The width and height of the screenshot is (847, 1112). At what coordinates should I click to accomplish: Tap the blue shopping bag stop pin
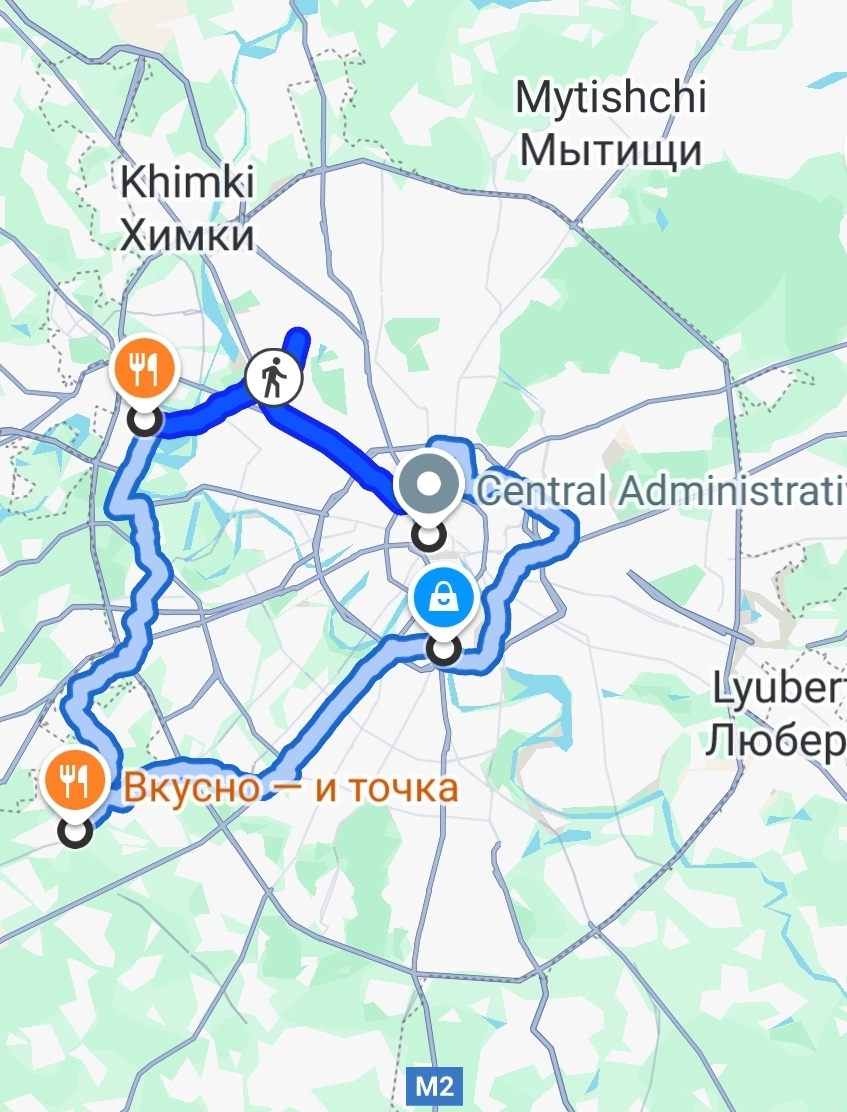point(442,599)
